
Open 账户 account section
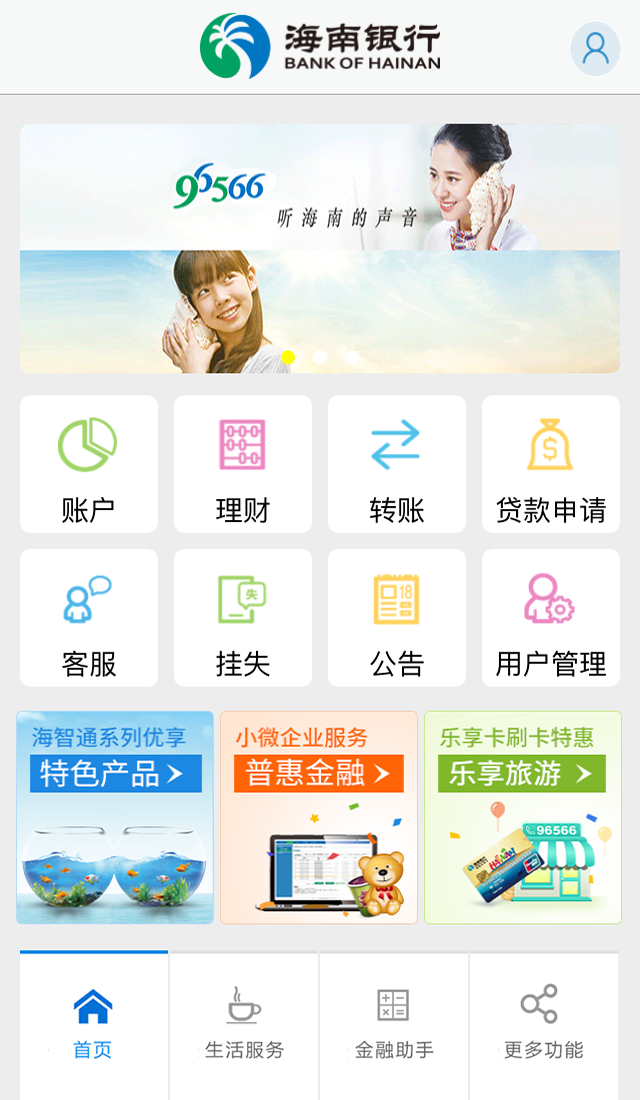click(89, 464)
